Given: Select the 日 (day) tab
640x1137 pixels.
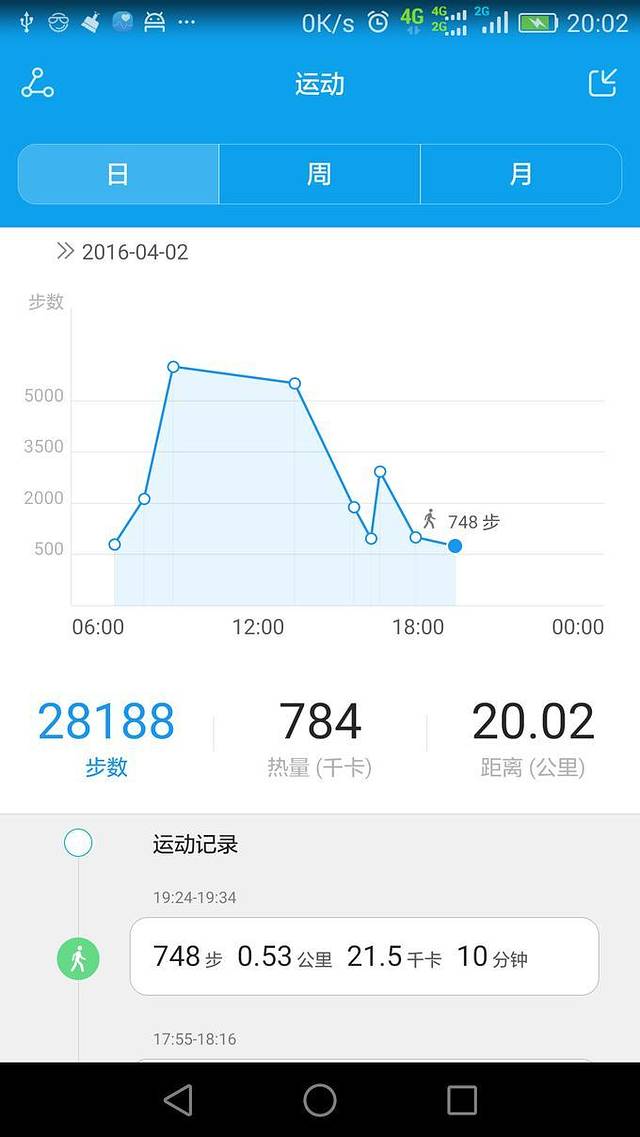Looking at the screenshot, I should click(118, 174).
